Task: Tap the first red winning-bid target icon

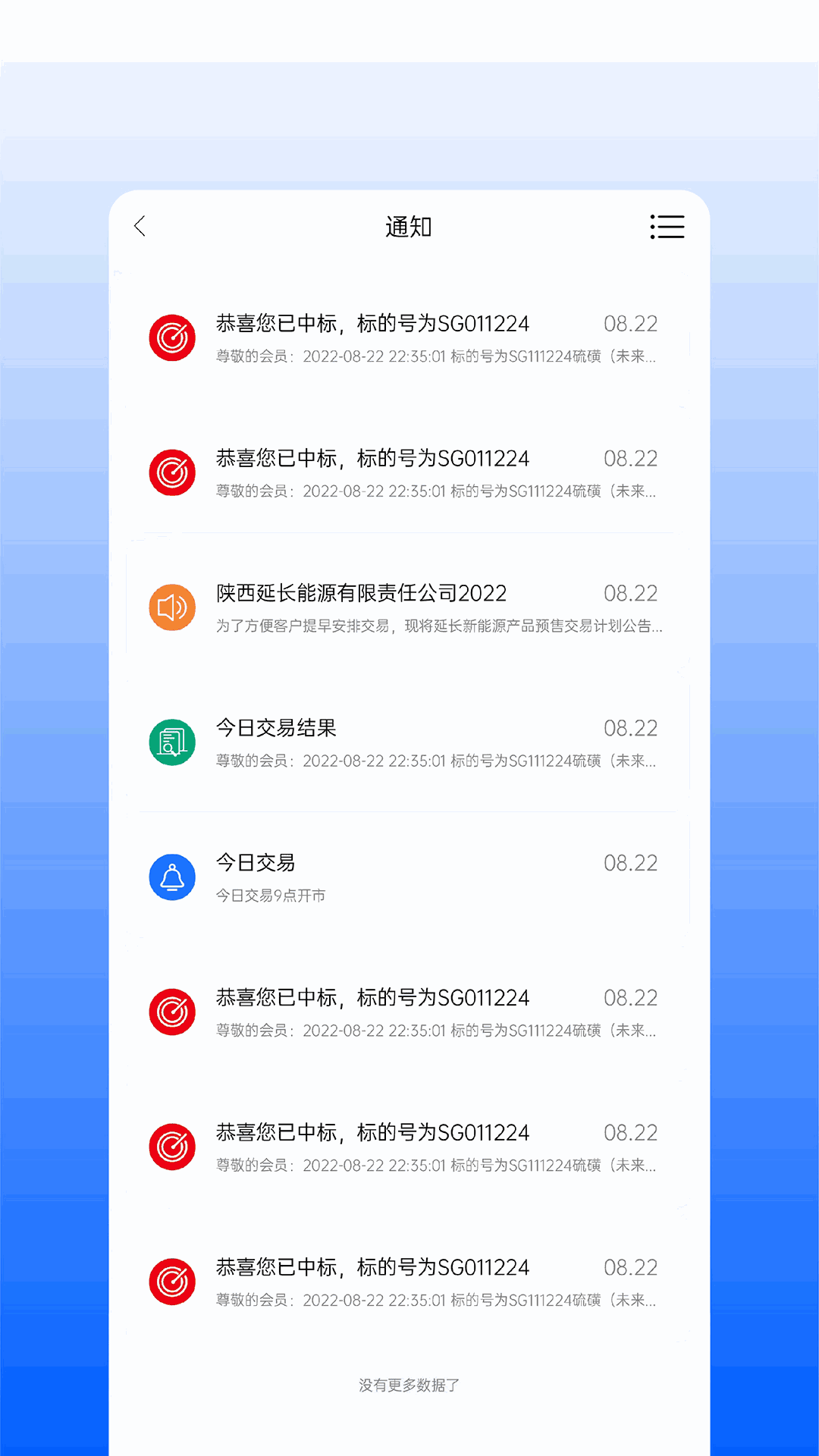Action: coord(172,337)
